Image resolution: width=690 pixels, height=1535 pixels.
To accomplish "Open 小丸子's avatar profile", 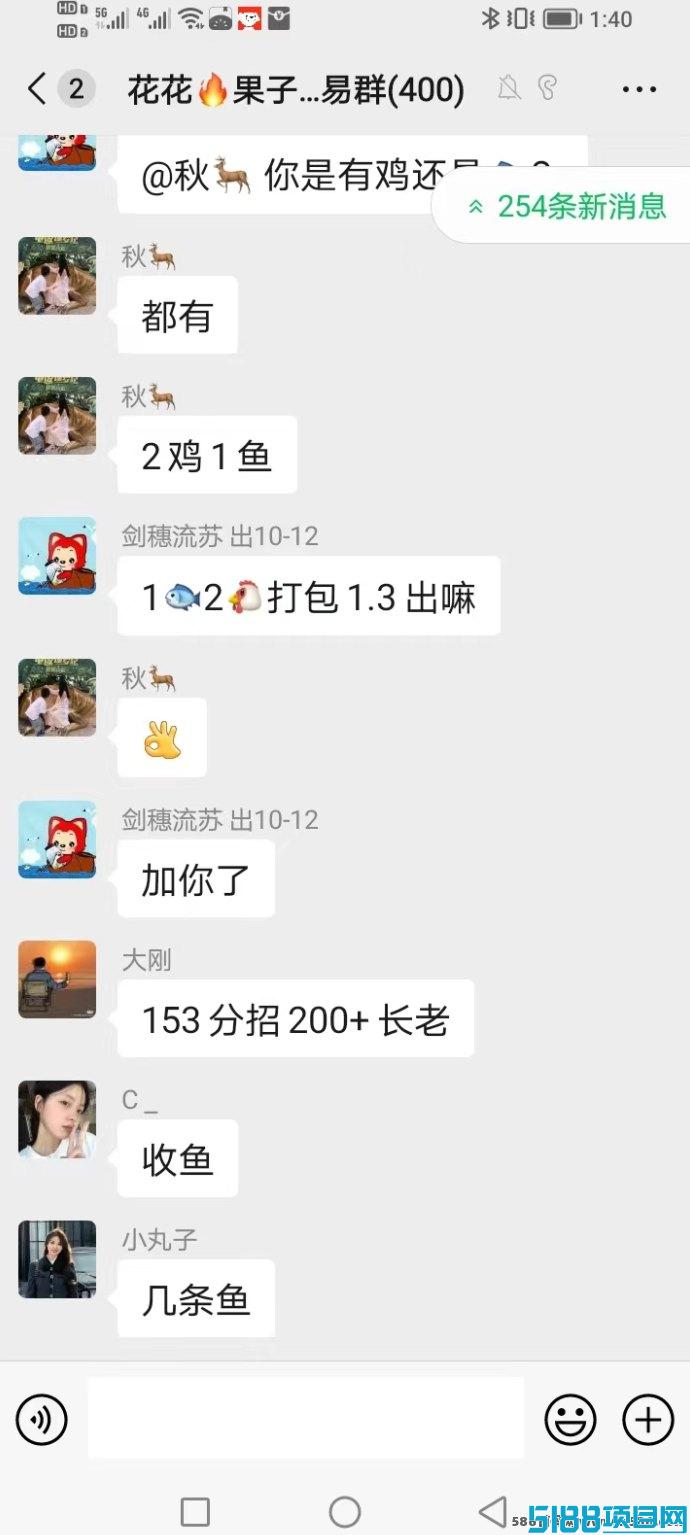I will [x=57, y=1259].
